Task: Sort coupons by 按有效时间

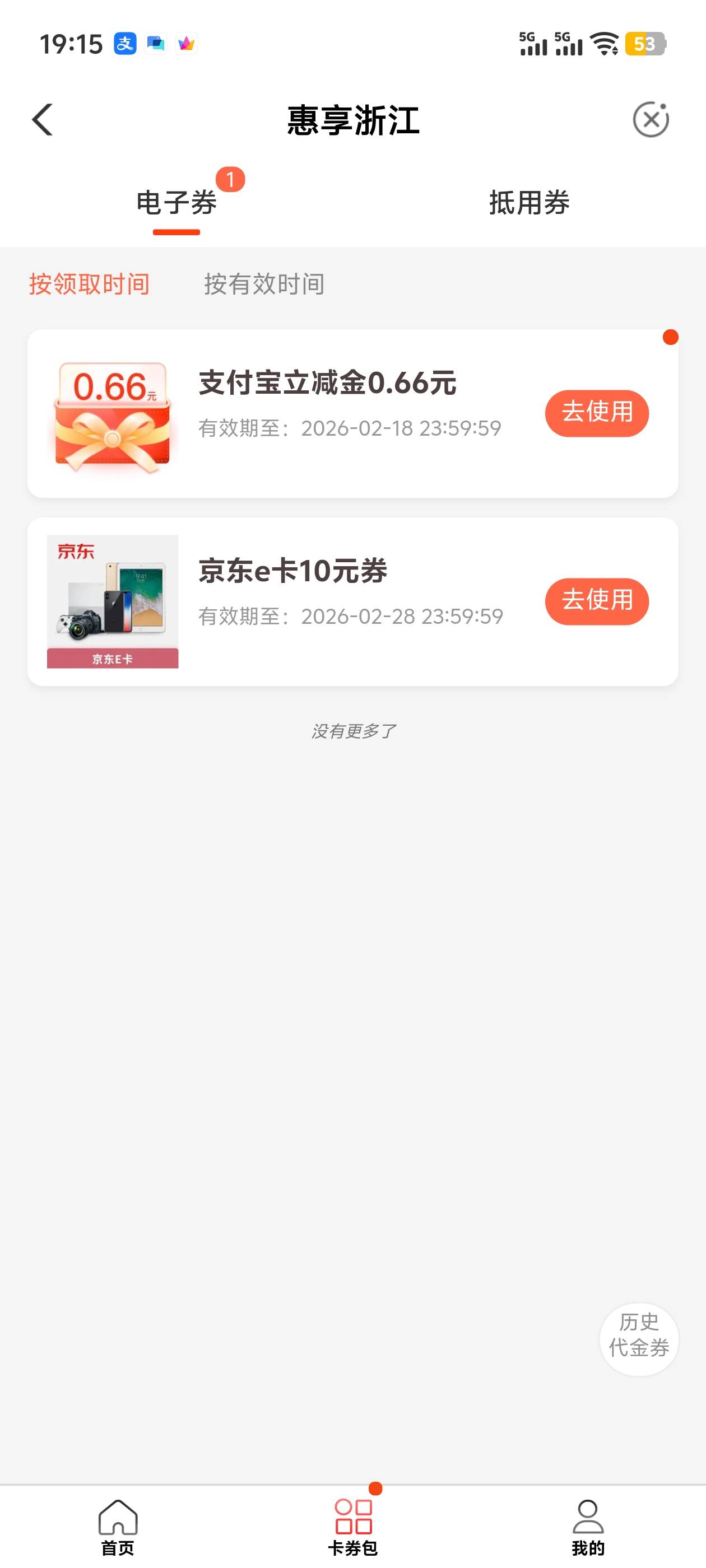Action: 264,284
